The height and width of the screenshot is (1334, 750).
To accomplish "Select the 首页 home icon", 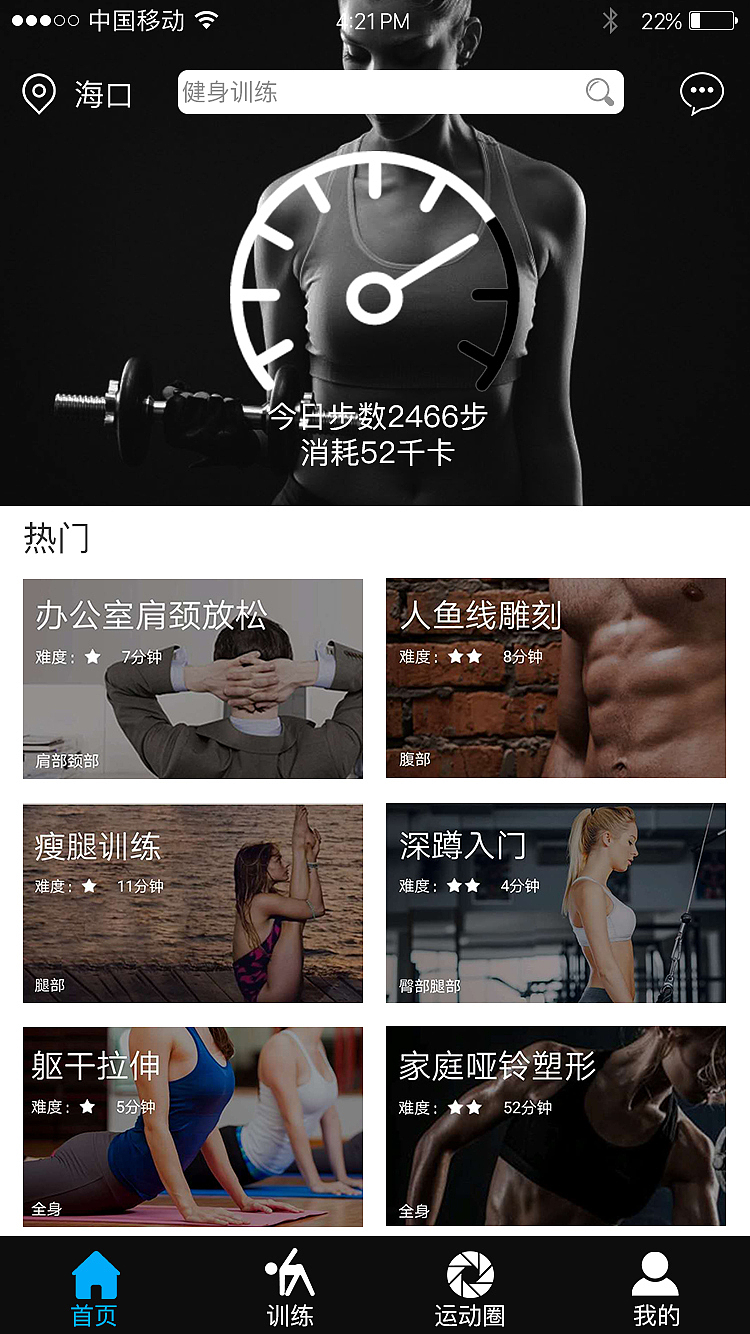I will 94,1274.
